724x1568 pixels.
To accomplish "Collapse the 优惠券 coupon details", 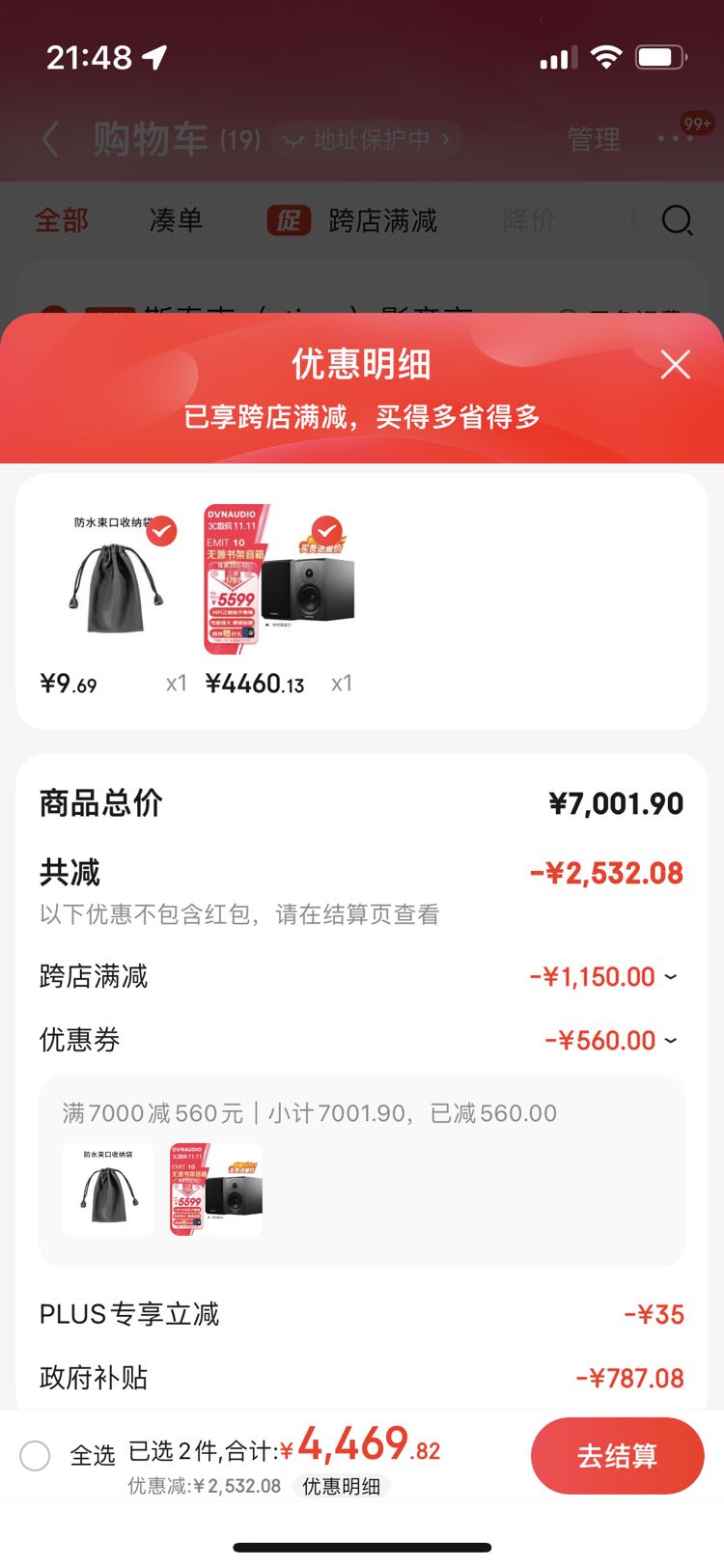I will click(x=670, y=1041).
